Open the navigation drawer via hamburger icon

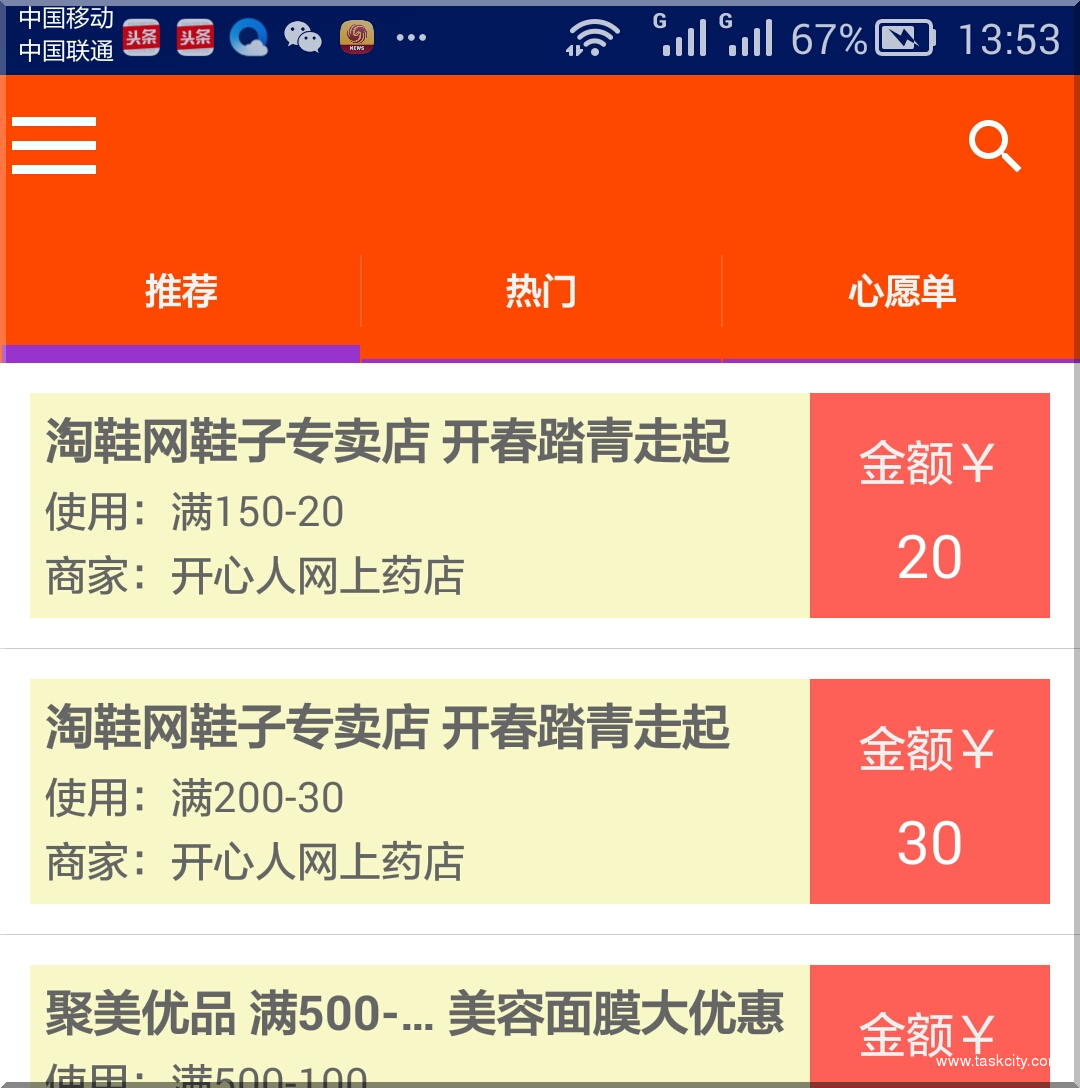[54, 144]
